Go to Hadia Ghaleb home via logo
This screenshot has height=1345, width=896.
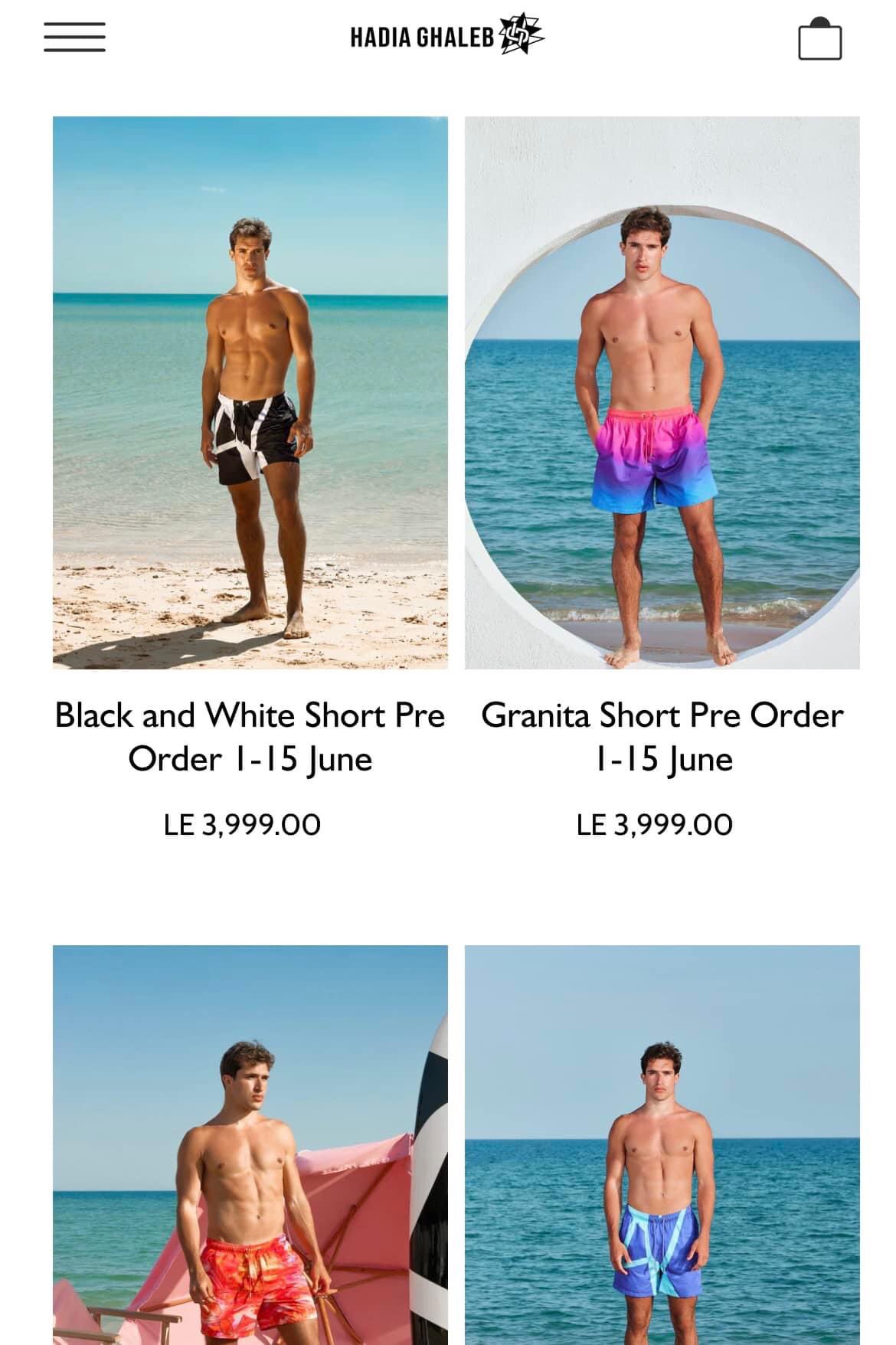click(447, 35)
